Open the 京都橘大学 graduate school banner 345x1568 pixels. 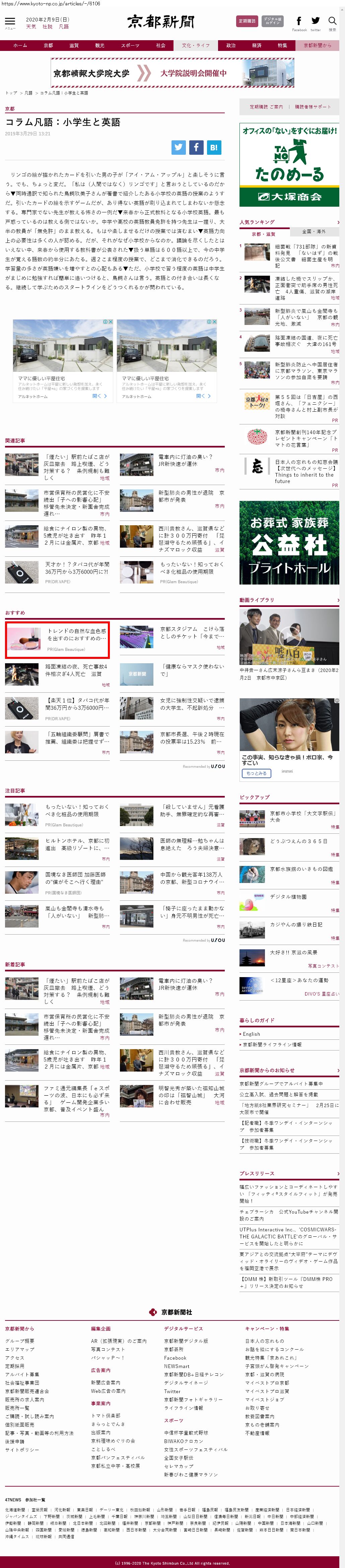(x=172, y=73)
